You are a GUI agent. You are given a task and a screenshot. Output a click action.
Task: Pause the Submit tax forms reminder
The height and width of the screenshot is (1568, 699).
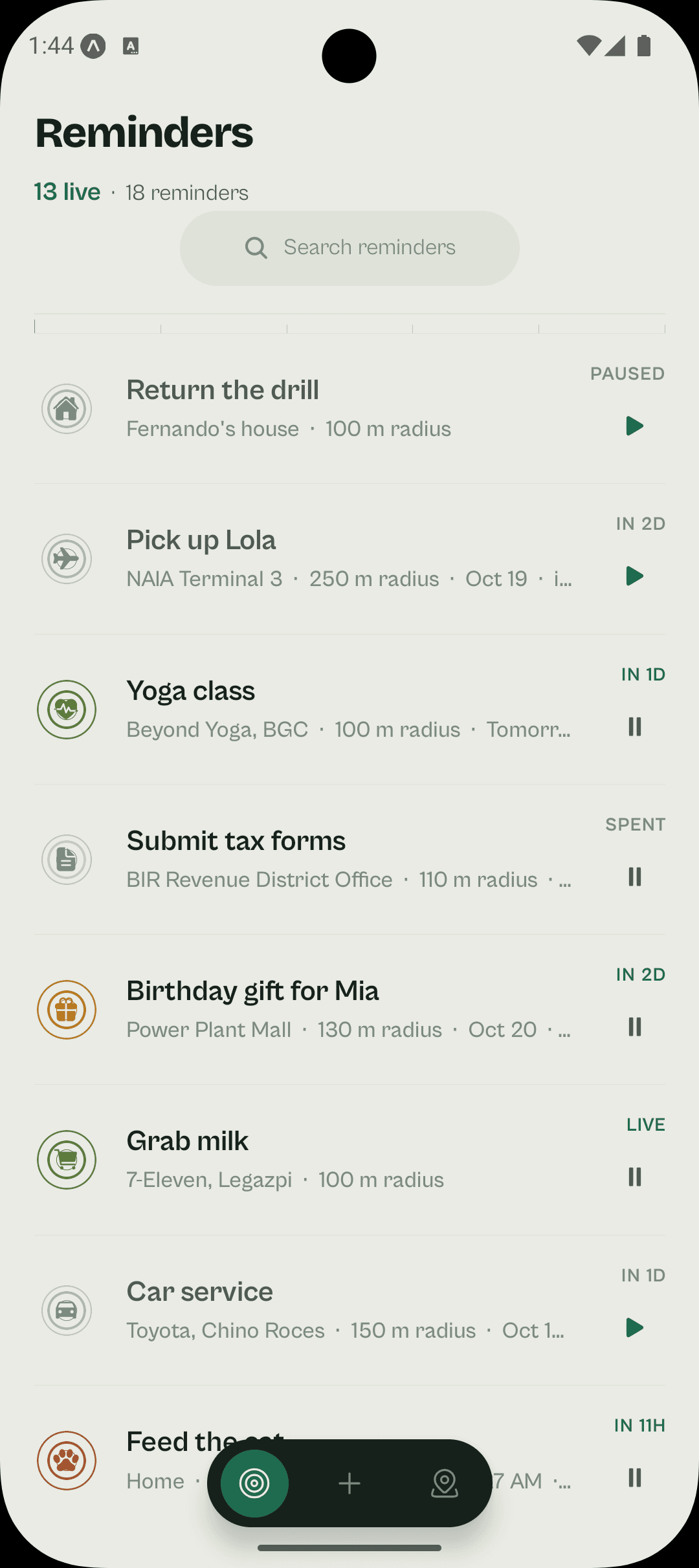click(x=634, y=877)
